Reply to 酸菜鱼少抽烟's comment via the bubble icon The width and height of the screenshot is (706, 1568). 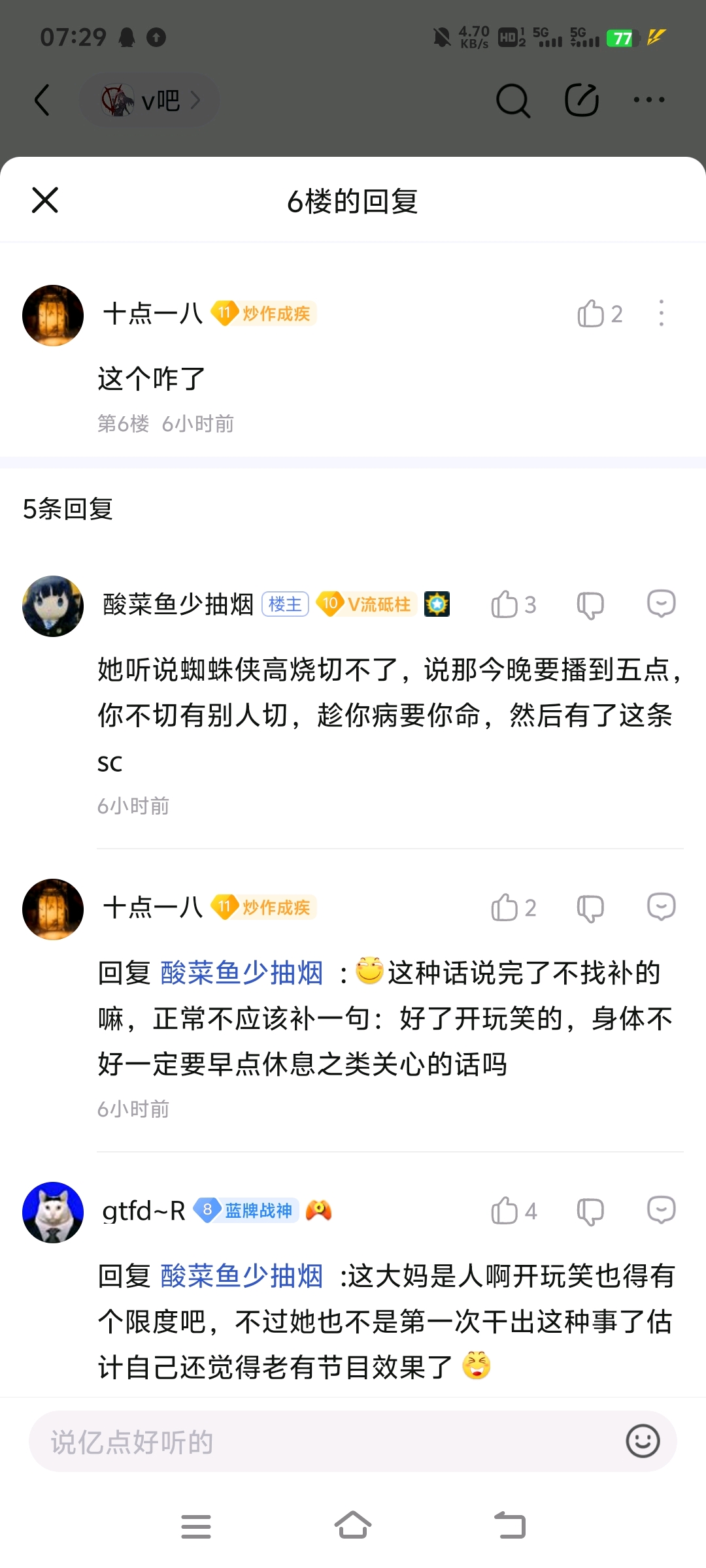[661, 604]
